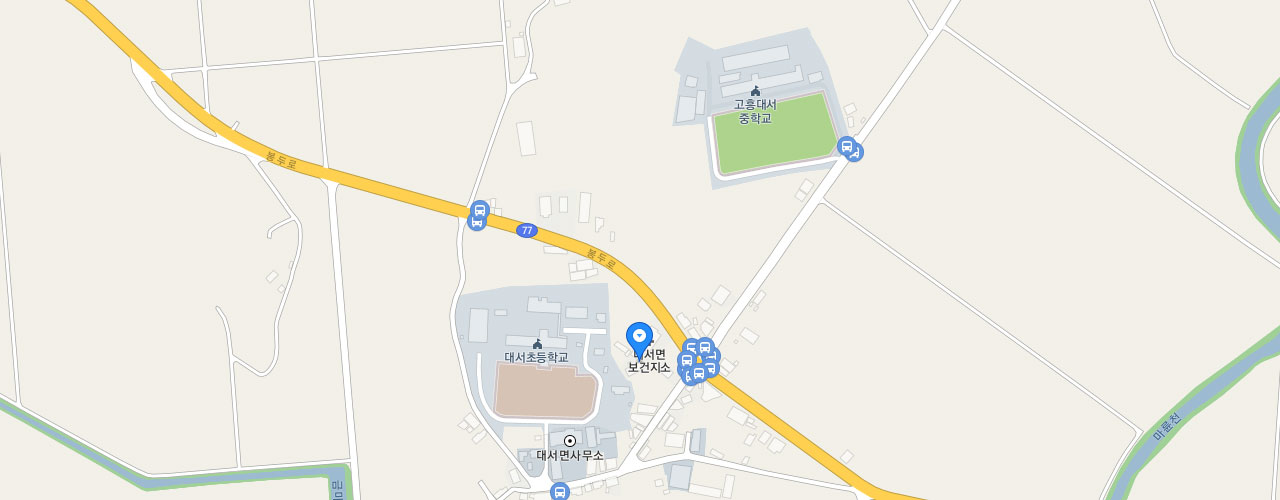Select the bus stop icon beside 고흥대서중학교

(847, 147)
